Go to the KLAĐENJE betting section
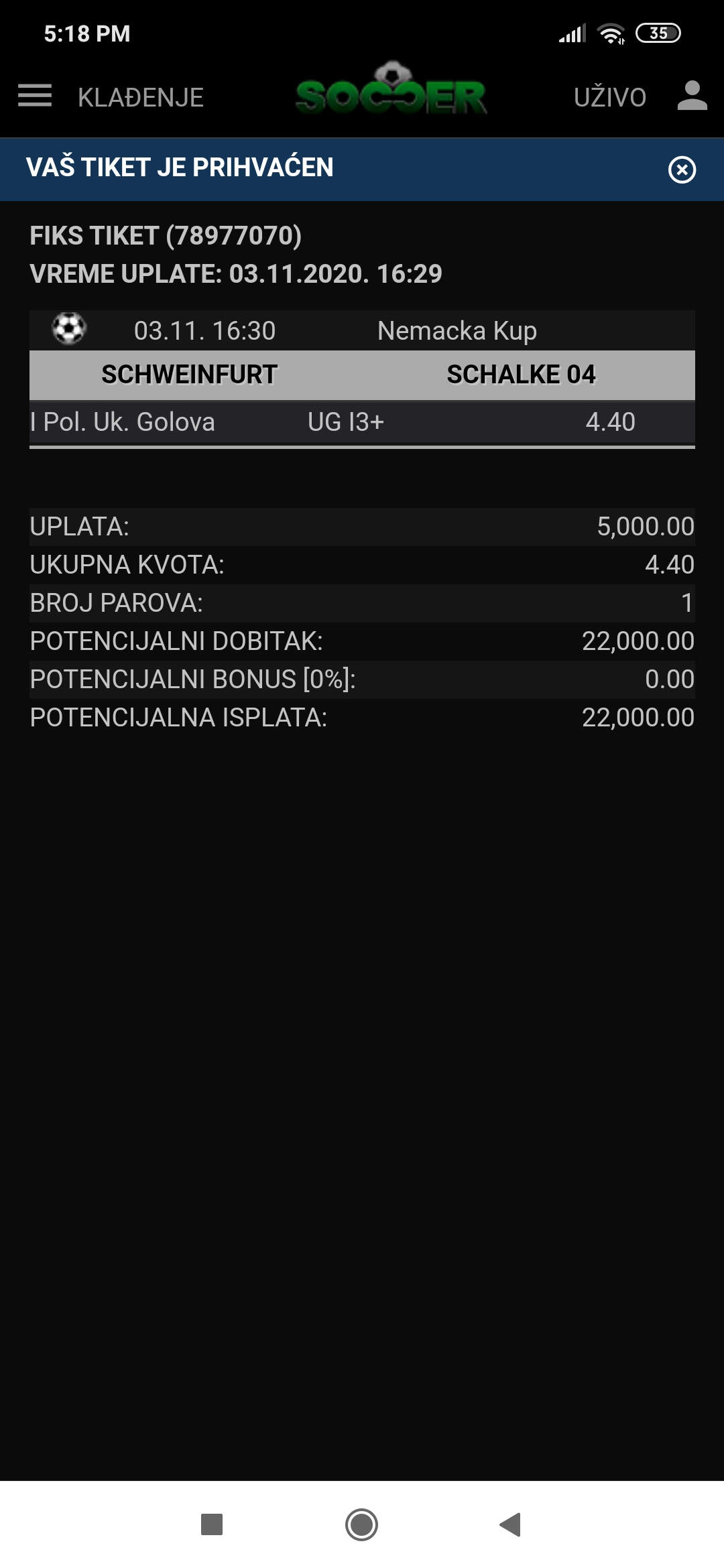The height and width of the screenshot is (1568, 724). click(141, 98)
